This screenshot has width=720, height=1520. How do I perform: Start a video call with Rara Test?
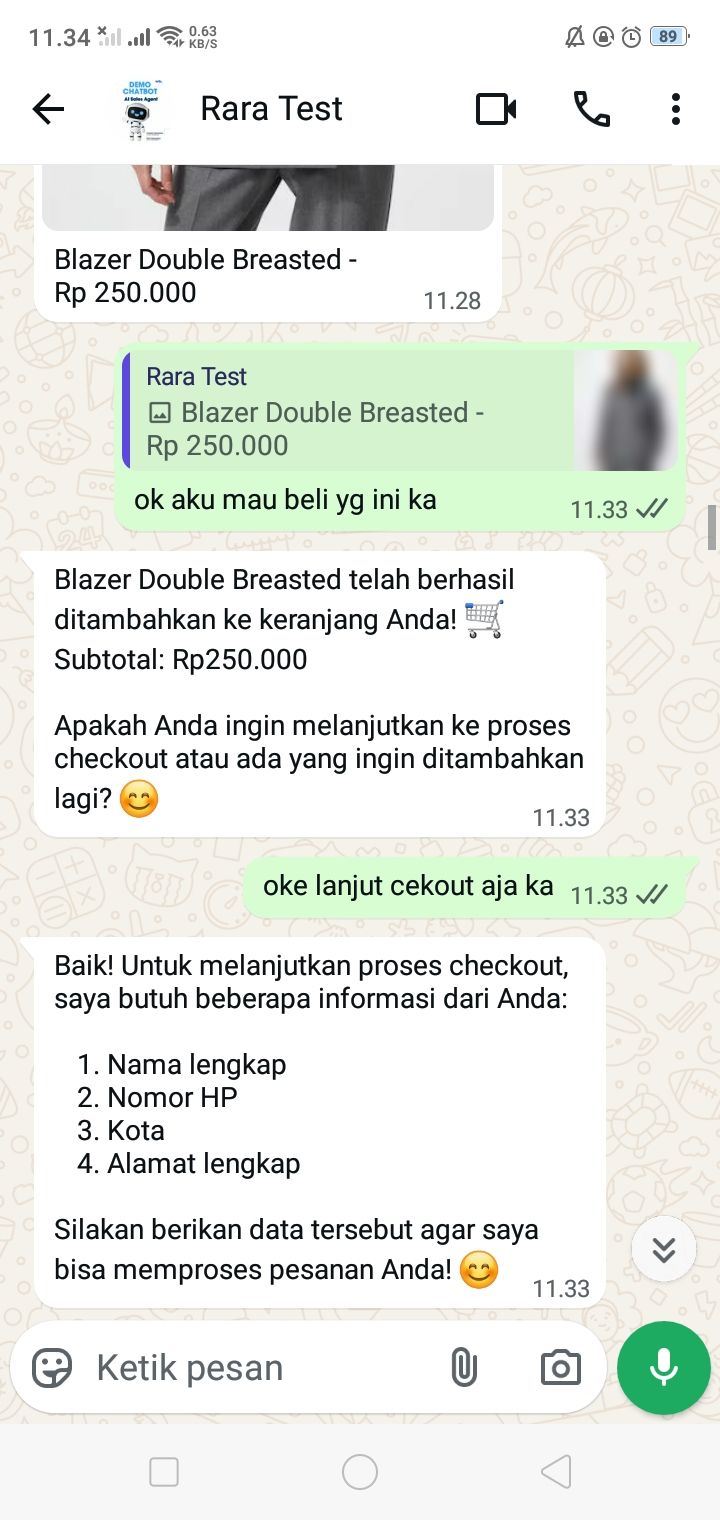click(496, 109)
